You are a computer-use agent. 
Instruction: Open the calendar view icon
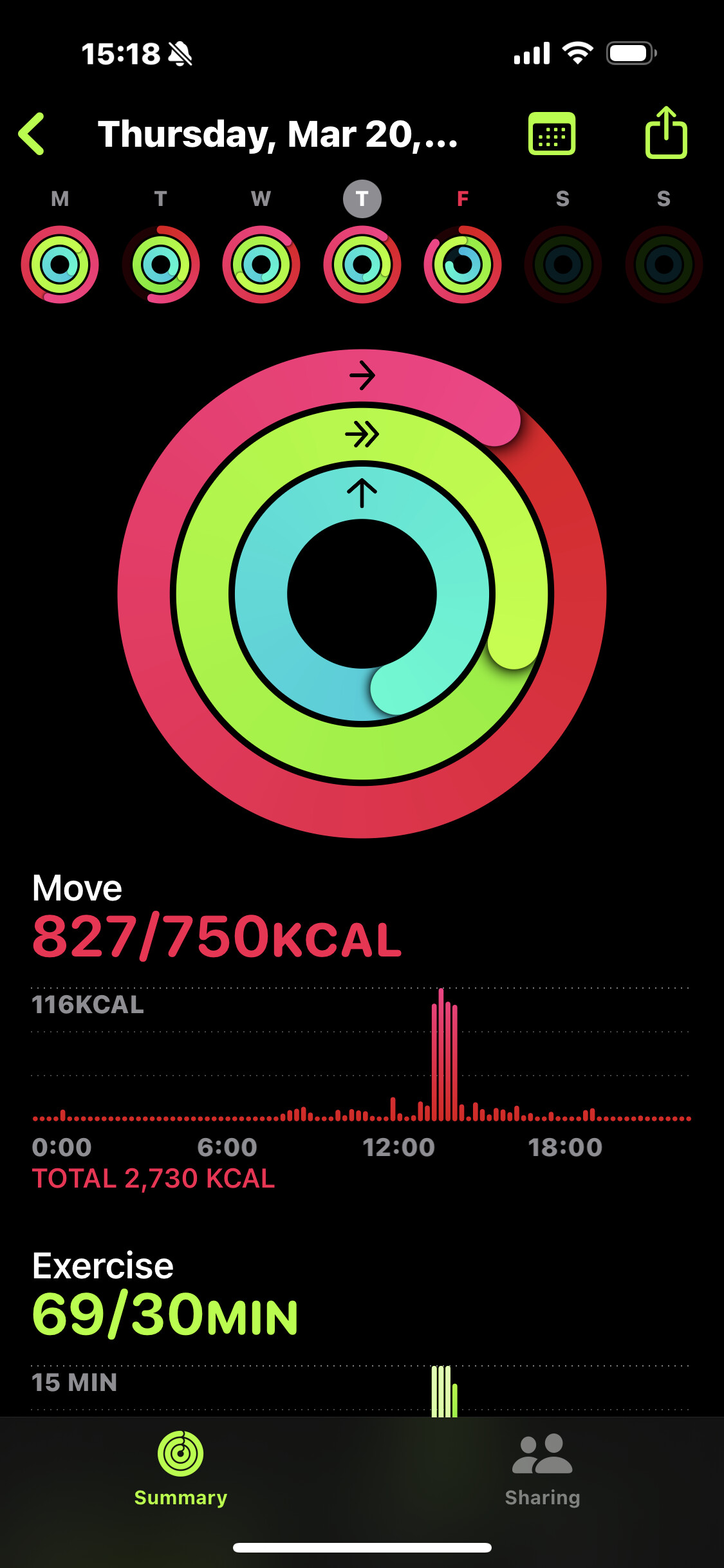(x=552, y=134)
